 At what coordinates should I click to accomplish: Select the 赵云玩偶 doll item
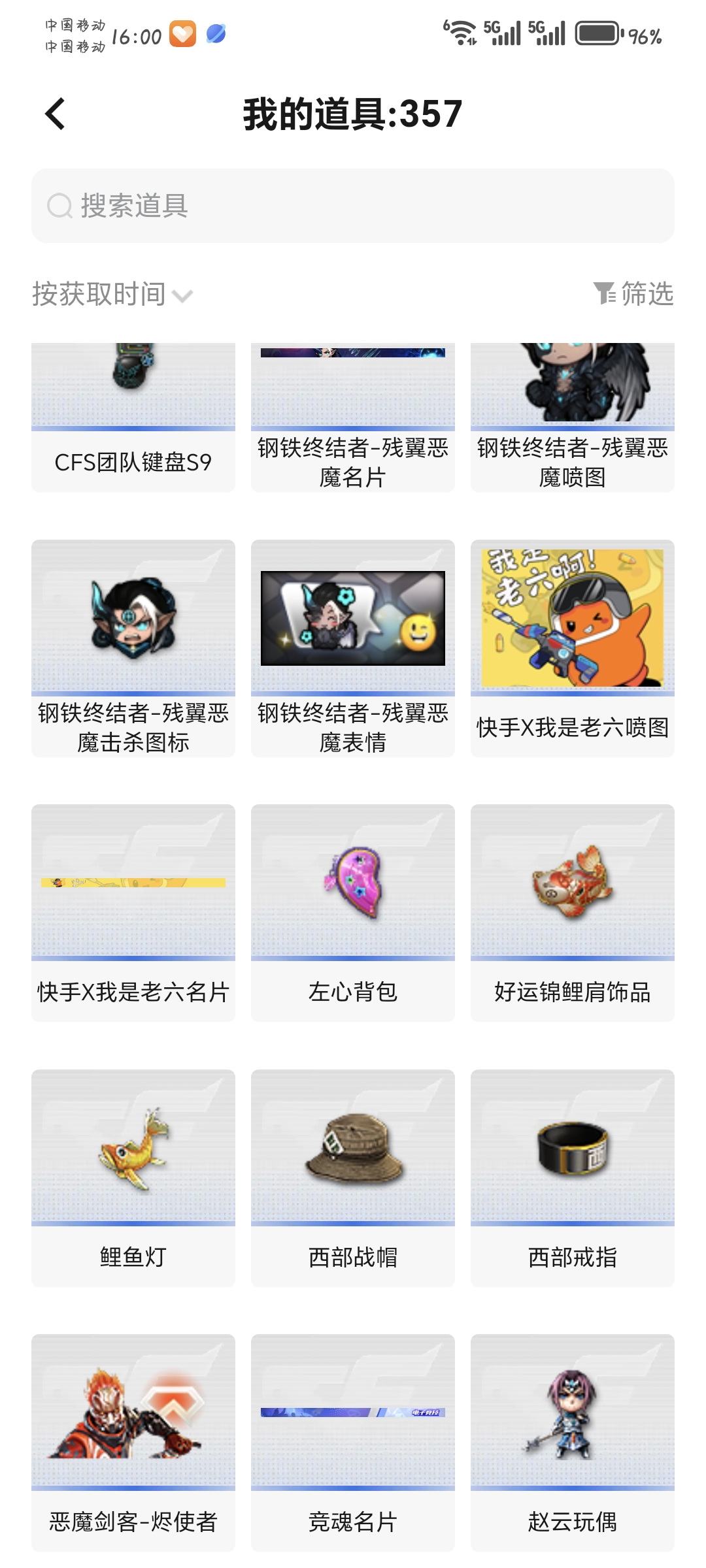click(x=573, y=1443)
